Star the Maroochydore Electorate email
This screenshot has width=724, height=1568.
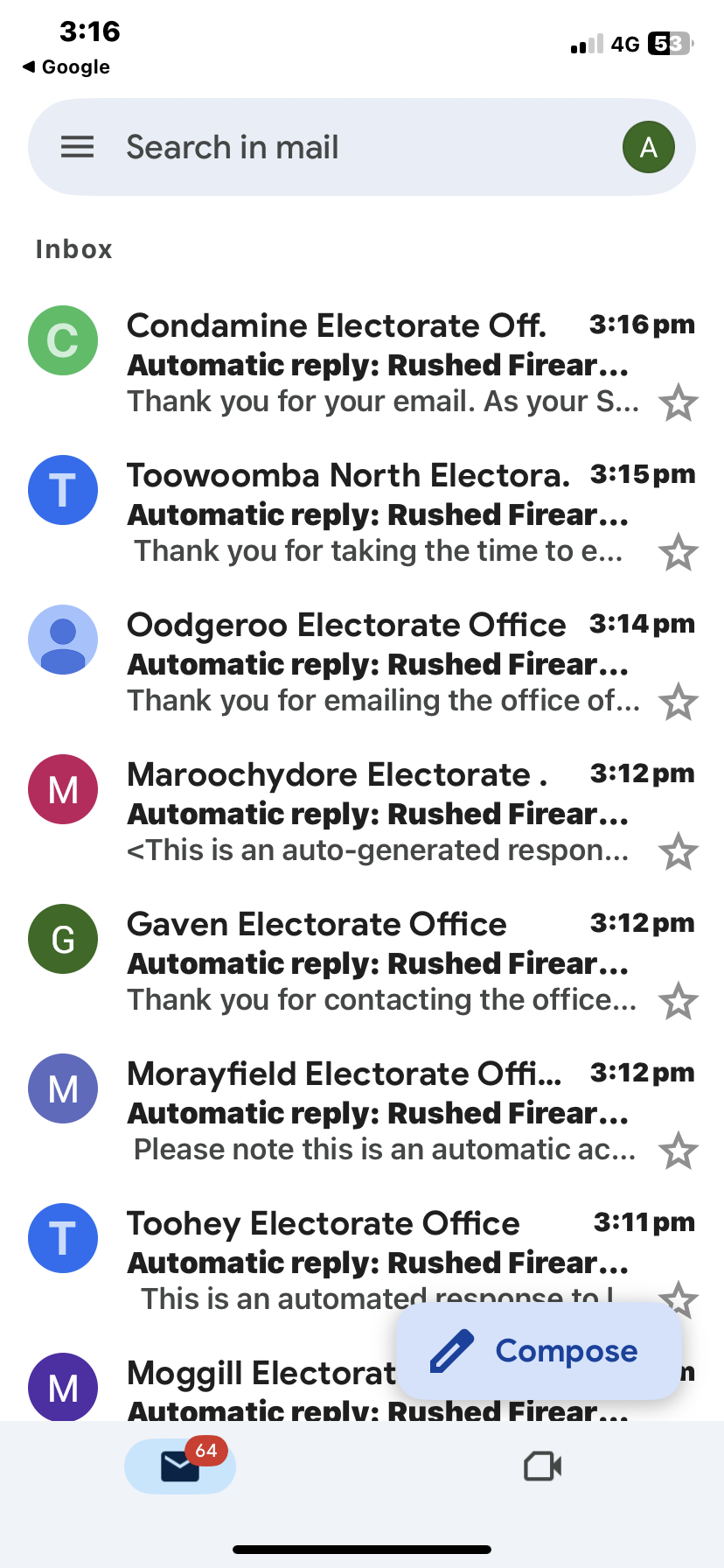pos(678,852)
